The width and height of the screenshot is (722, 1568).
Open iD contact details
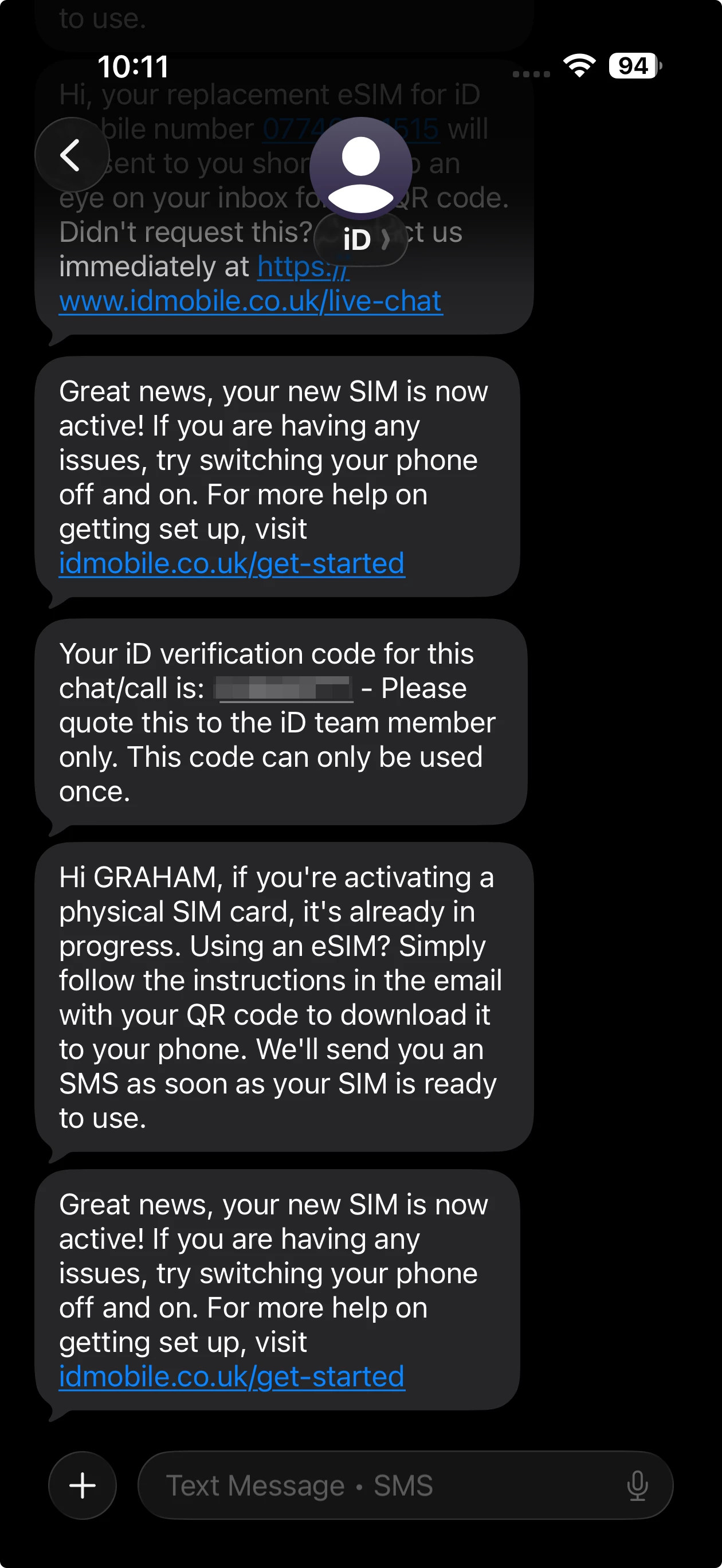(x=360, y=239)
